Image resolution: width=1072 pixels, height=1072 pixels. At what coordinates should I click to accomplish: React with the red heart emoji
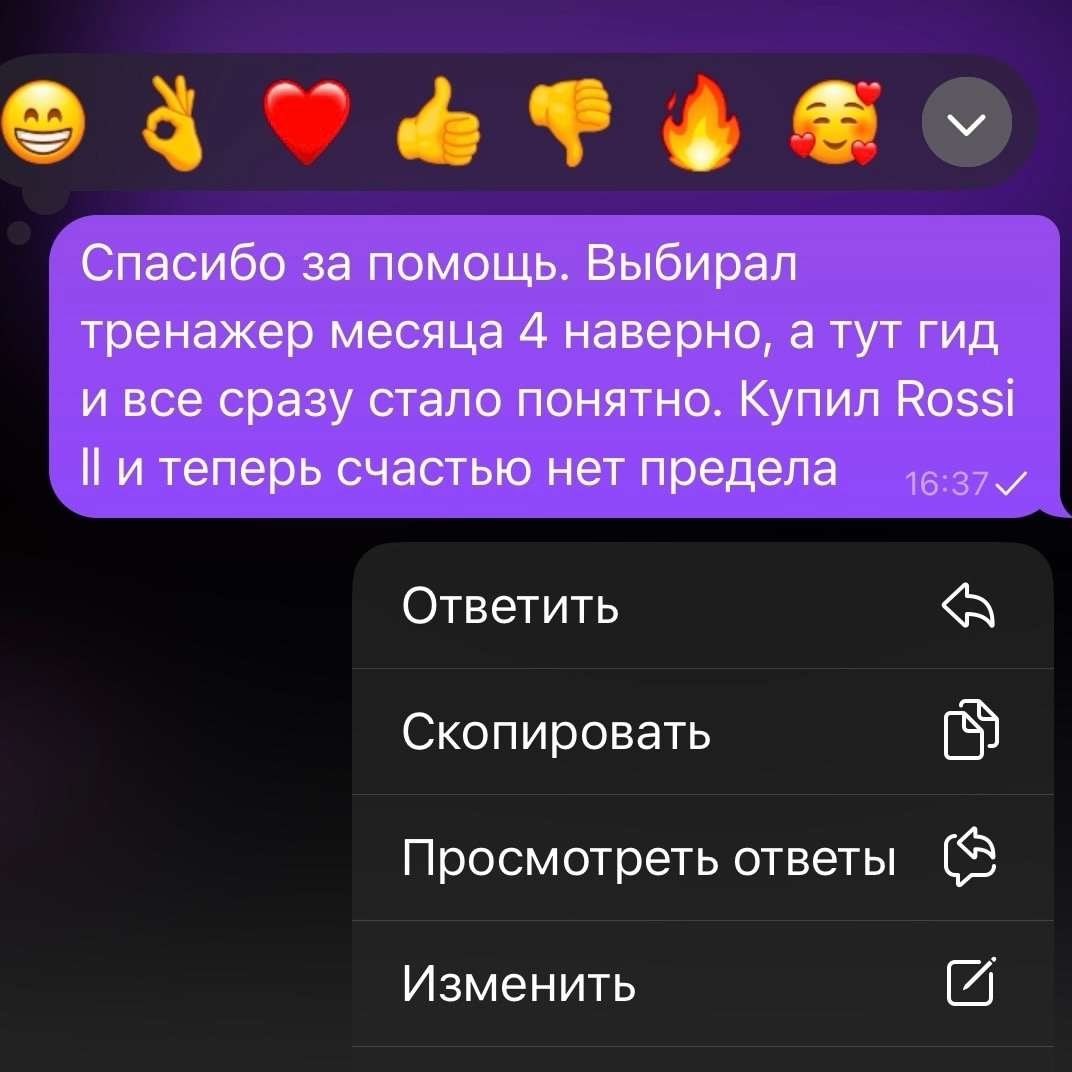coord(306,124)
